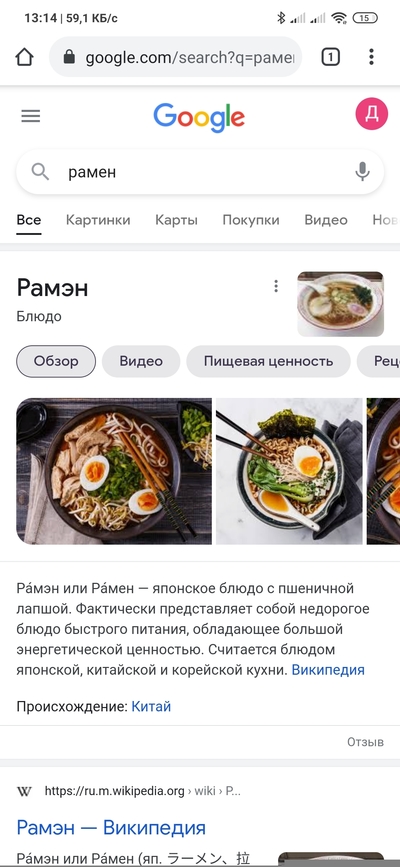Start voice search with microphone
This screenshot has height=867, width=400.
point(362,172)
